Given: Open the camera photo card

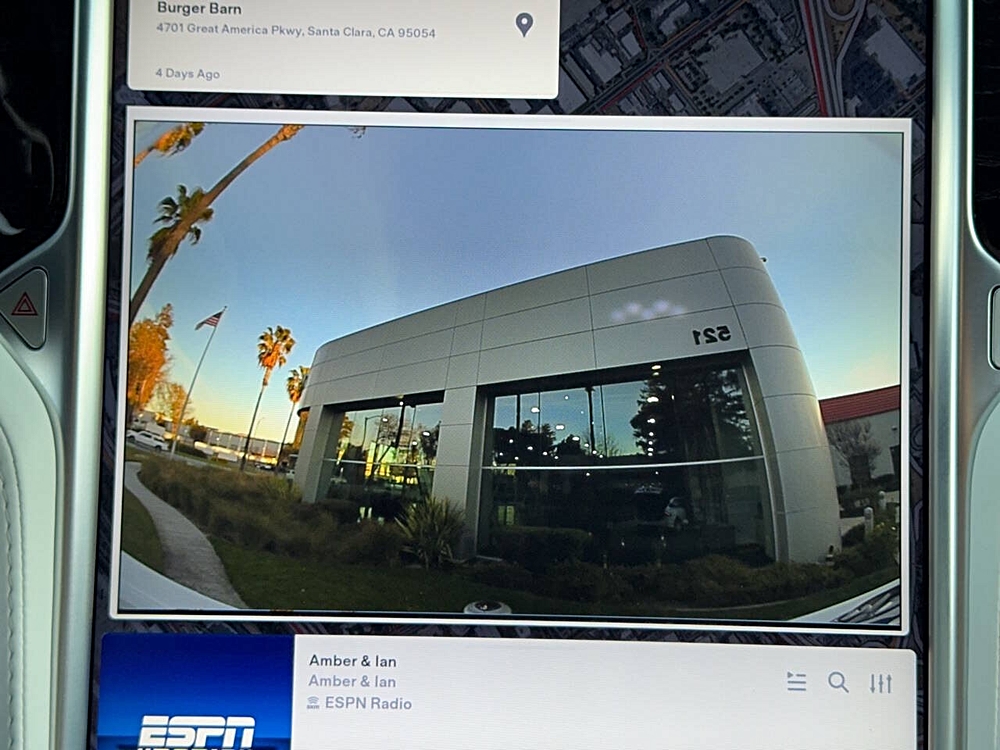Looking at the screenshot, I should coord(515,370).
